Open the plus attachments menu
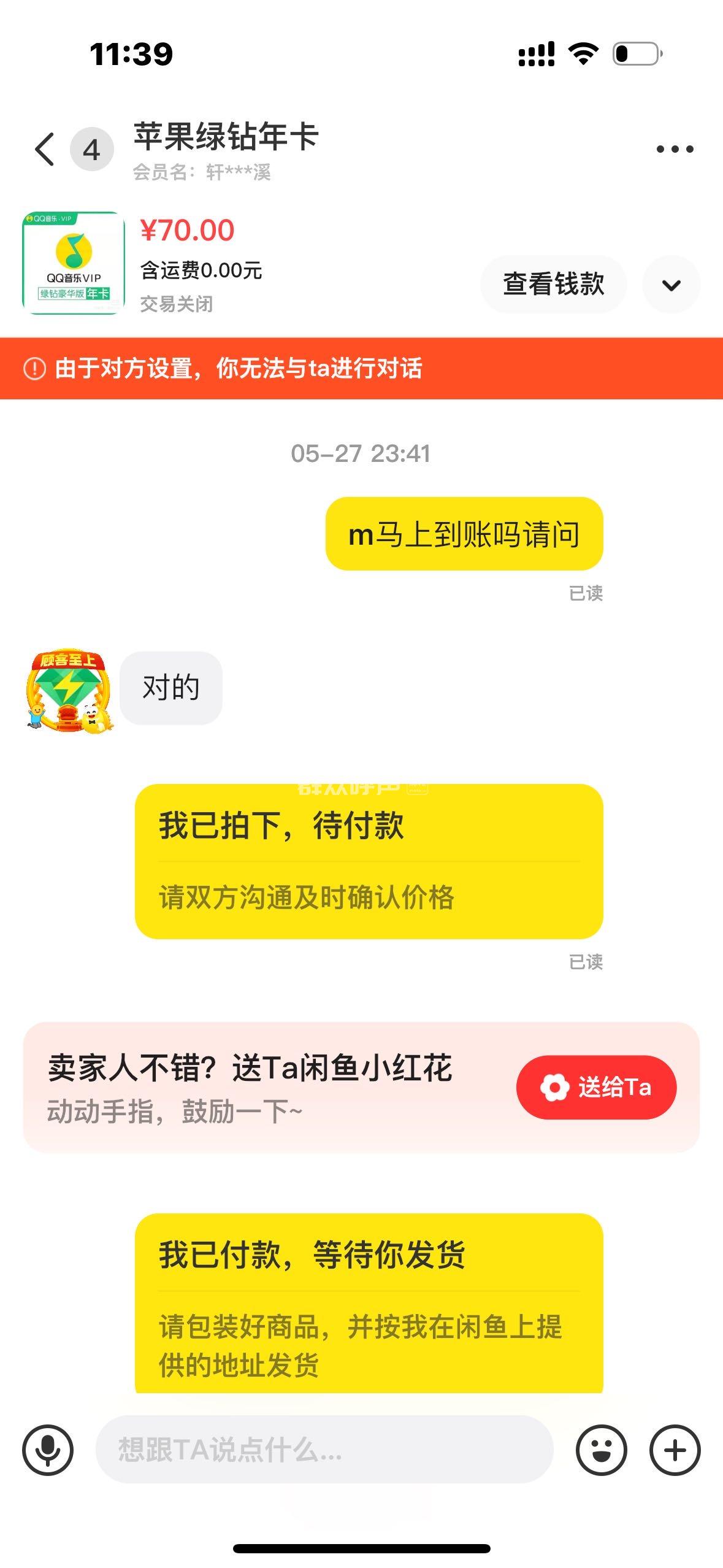Viewport: 723px width, 1568px height. pos(675,1450)
